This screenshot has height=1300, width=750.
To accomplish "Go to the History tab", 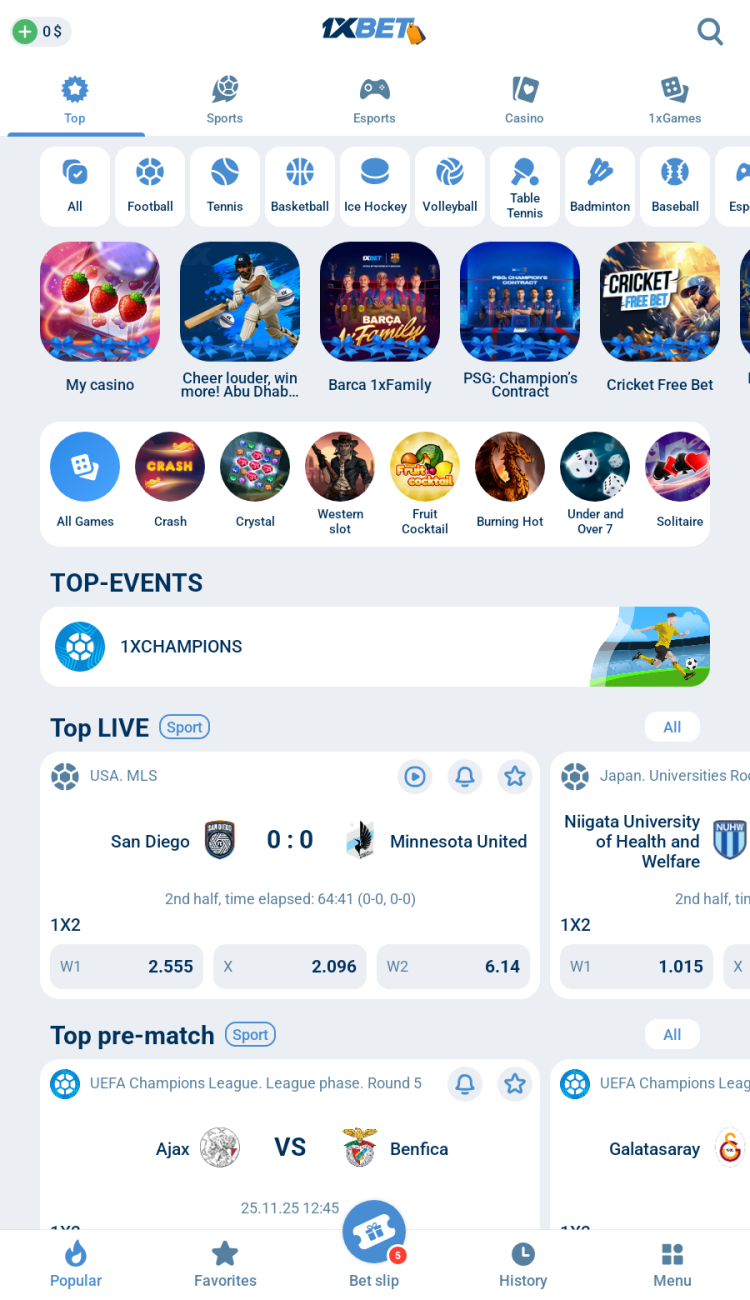I will 523,1265.
